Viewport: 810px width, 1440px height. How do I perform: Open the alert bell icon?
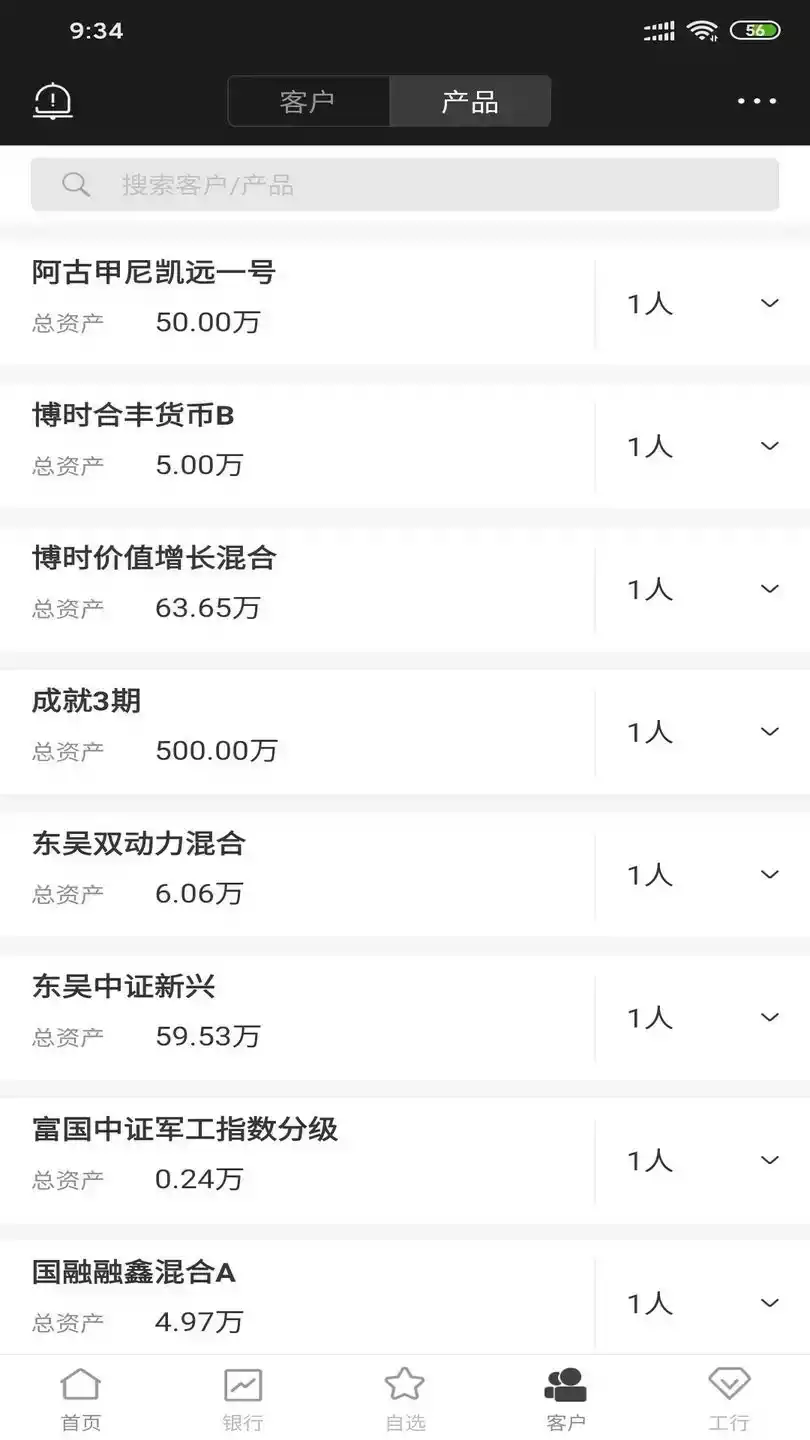(x=53, y=101)
